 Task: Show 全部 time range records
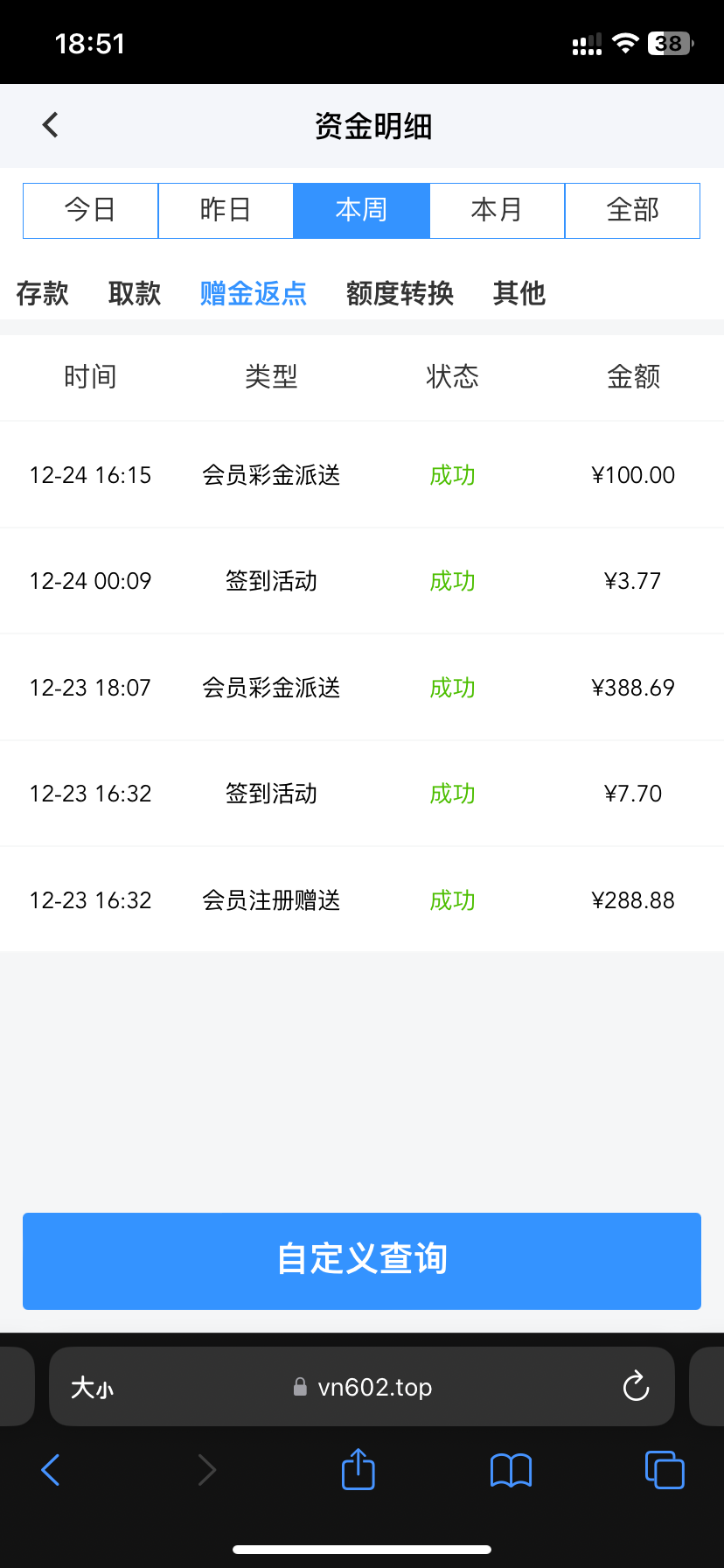pyautogui.click(x=632, y=210)
